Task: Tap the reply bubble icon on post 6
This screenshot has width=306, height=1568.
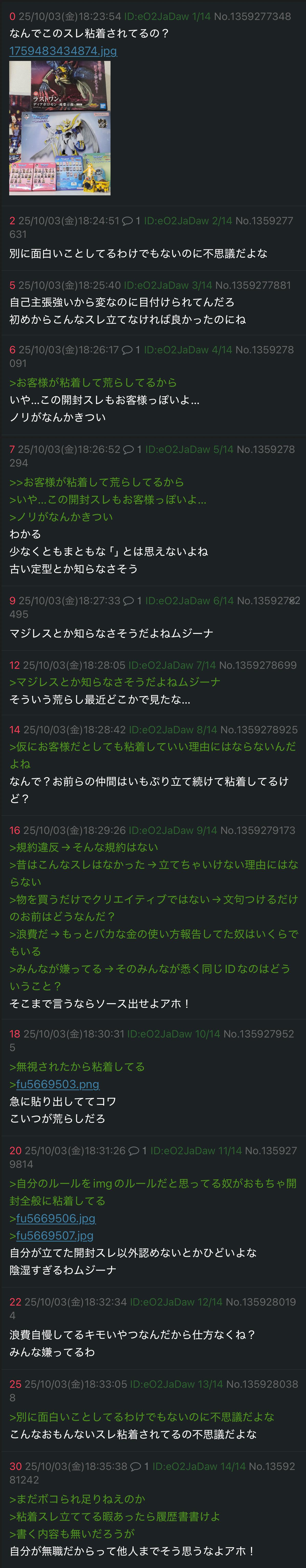Action: pos(127,350)
